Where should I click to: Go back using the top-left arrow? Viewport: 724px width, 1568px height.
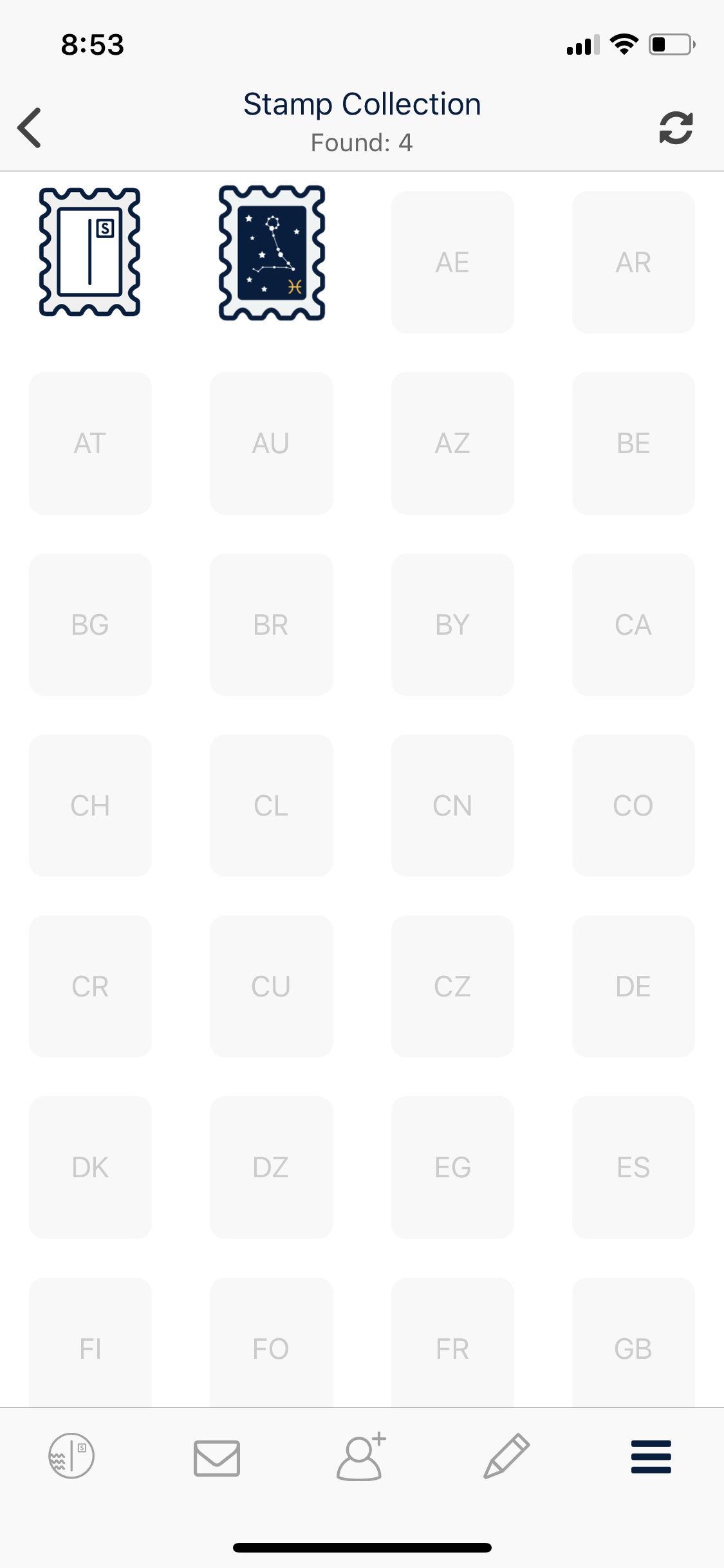click(30, 127)
